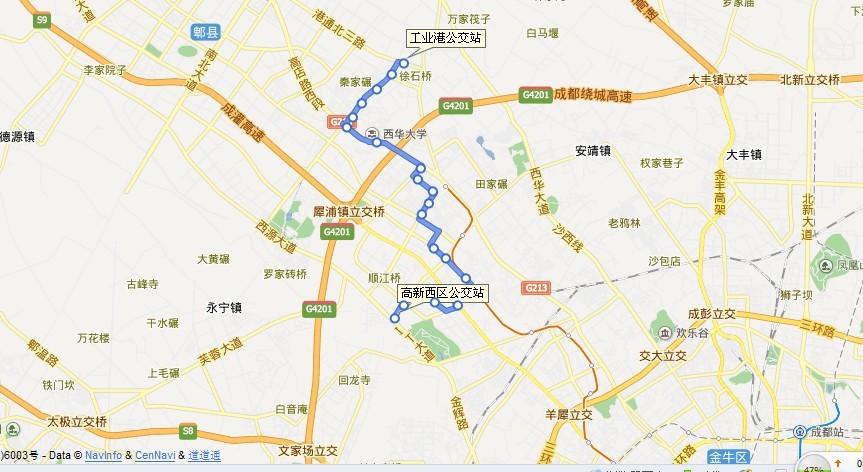Screen dimensions: 863x472
Task: Select the 工业港公交站 stop label
Action: pyautogui.click(x=445, y=39)
